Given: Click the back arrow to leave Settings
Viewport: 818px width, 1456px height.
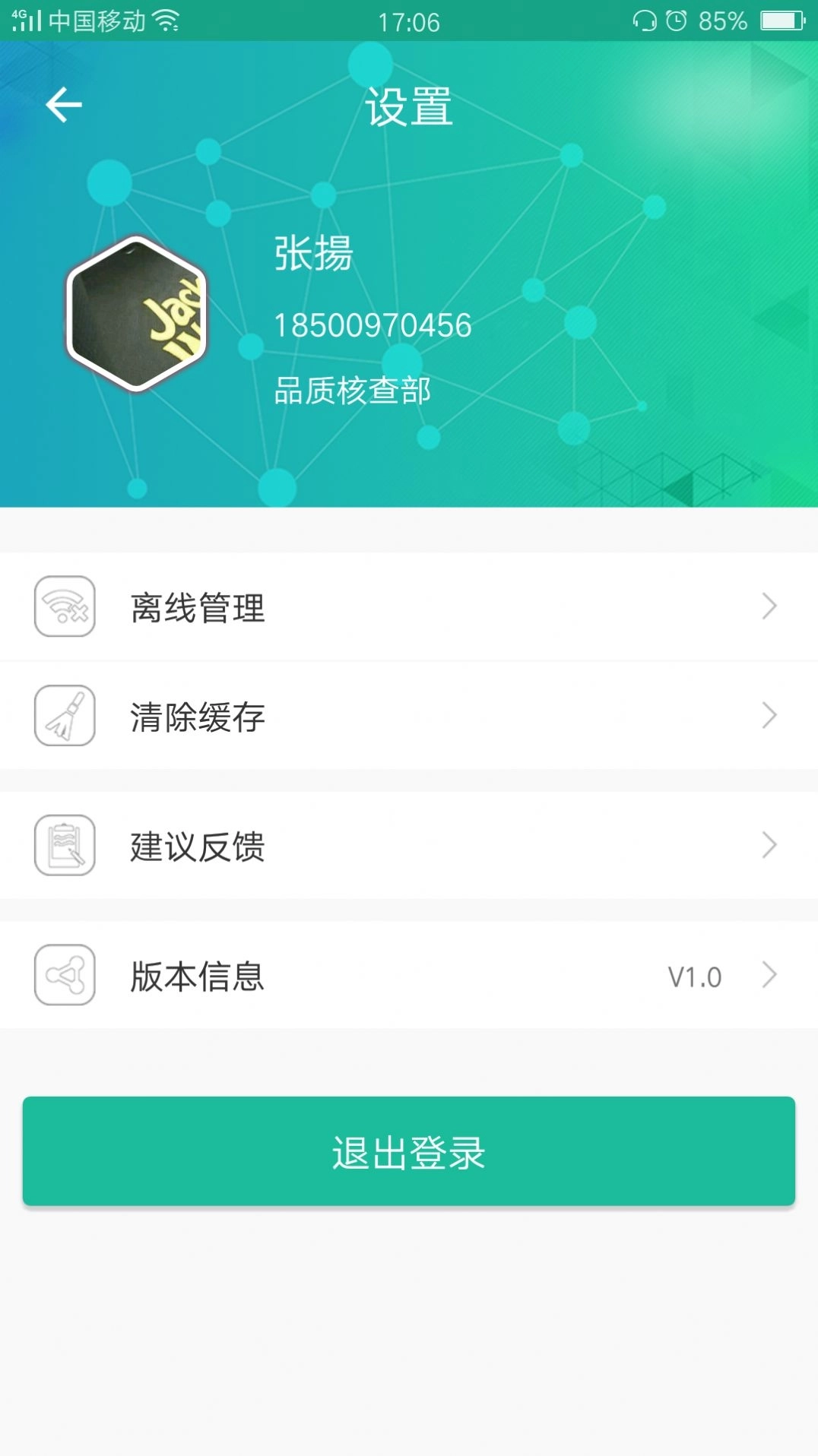Looking at the screenshot, I should pyautogui.click(x=64, y=104).
